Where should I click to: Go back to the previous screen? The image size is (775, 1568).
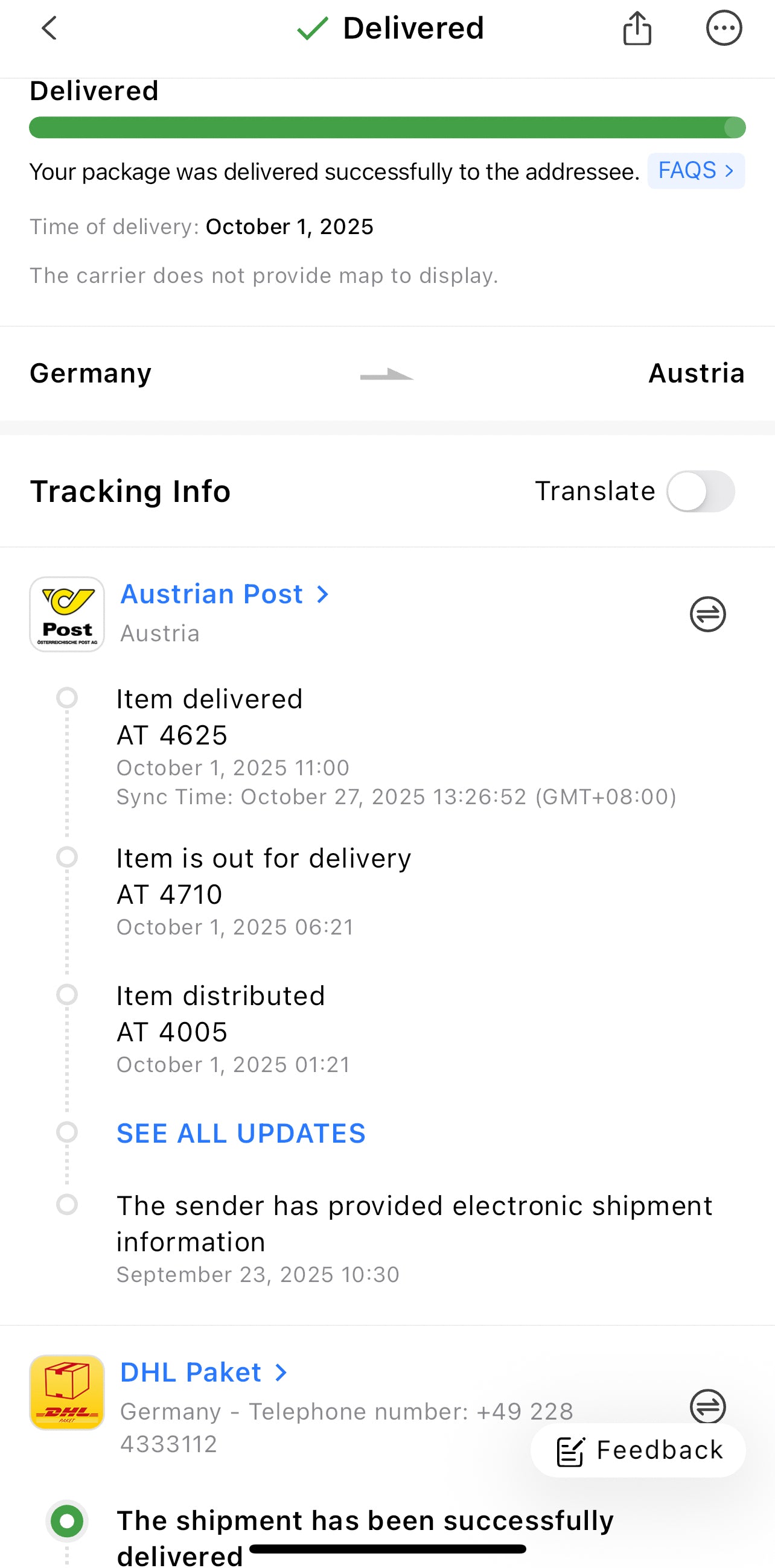49,28
